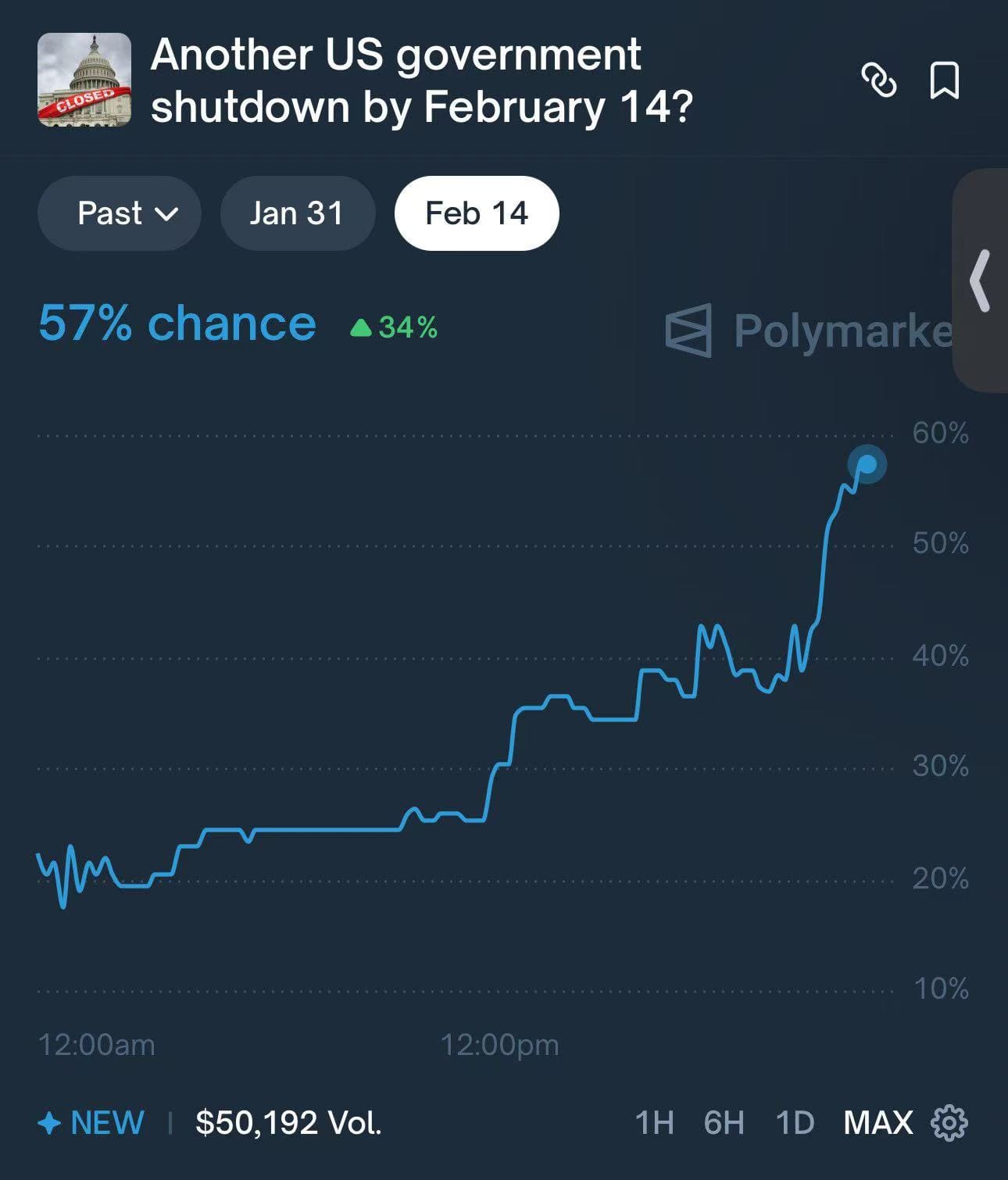
Task: Switch chart range to 1D
Action: (795, 1123)
